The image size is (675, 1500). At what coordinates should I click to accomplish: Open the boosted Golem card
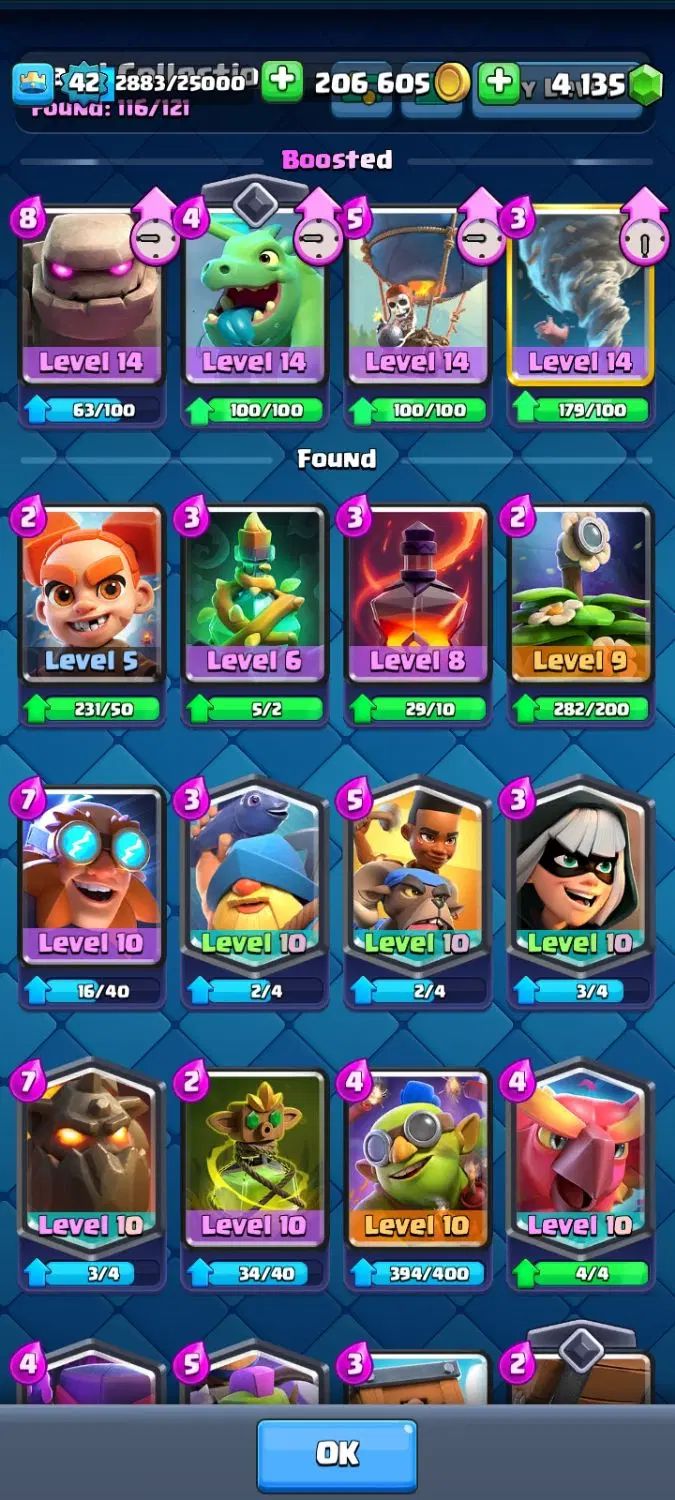click(91, 300)
